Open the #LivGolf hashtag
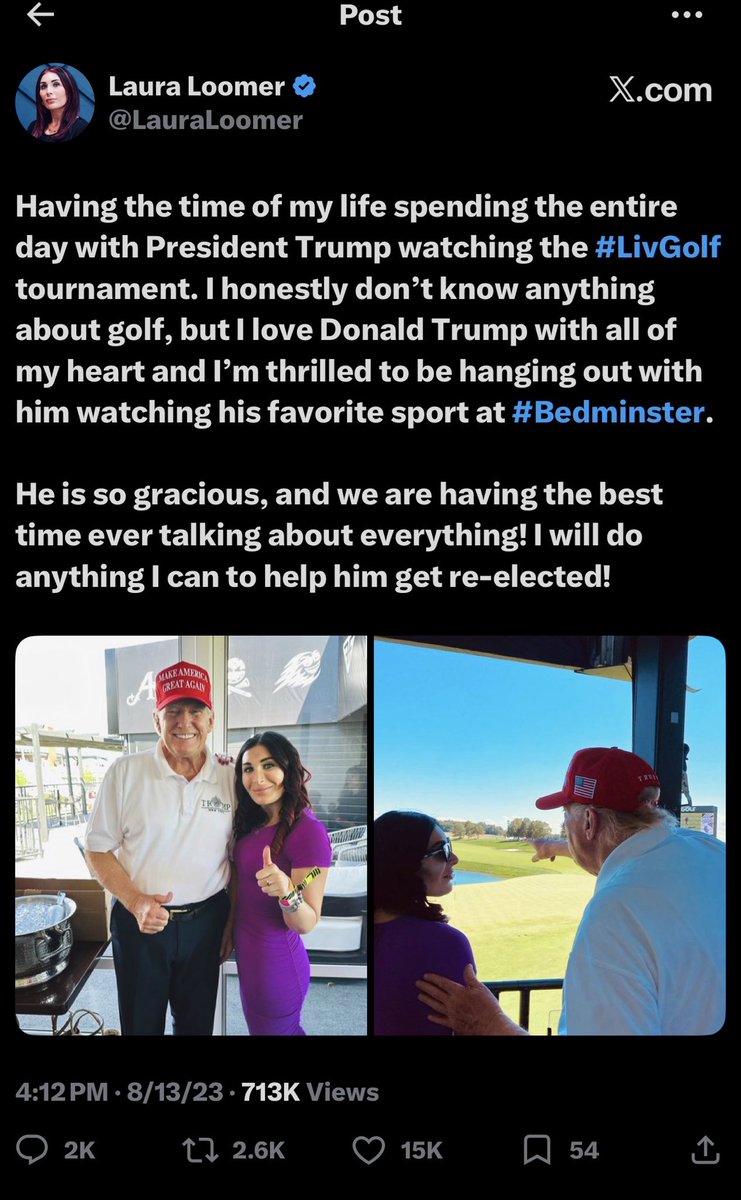The width and height of the screenshot is (741, 1200). [x=657, y=246]
